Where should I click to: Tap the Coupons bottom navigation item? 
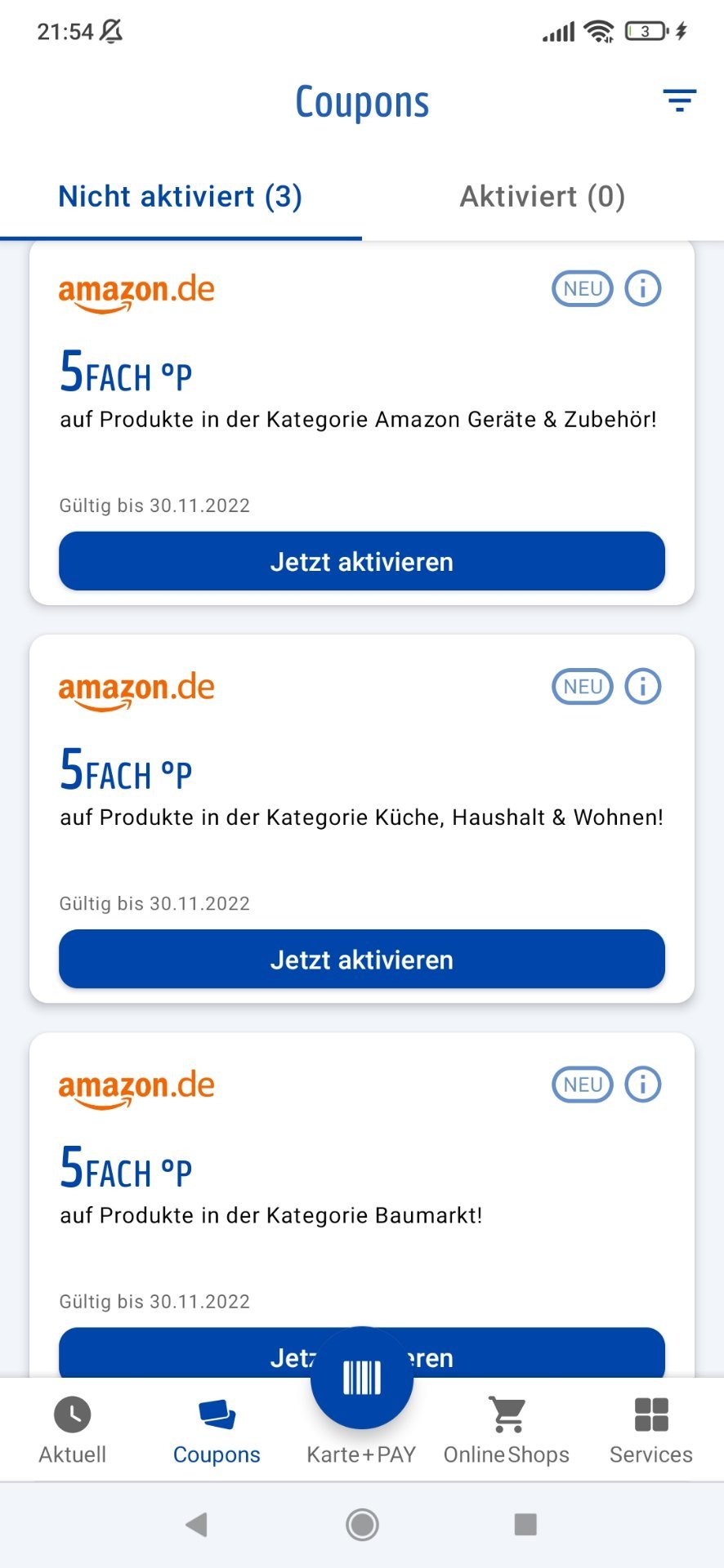(217, 1431)
